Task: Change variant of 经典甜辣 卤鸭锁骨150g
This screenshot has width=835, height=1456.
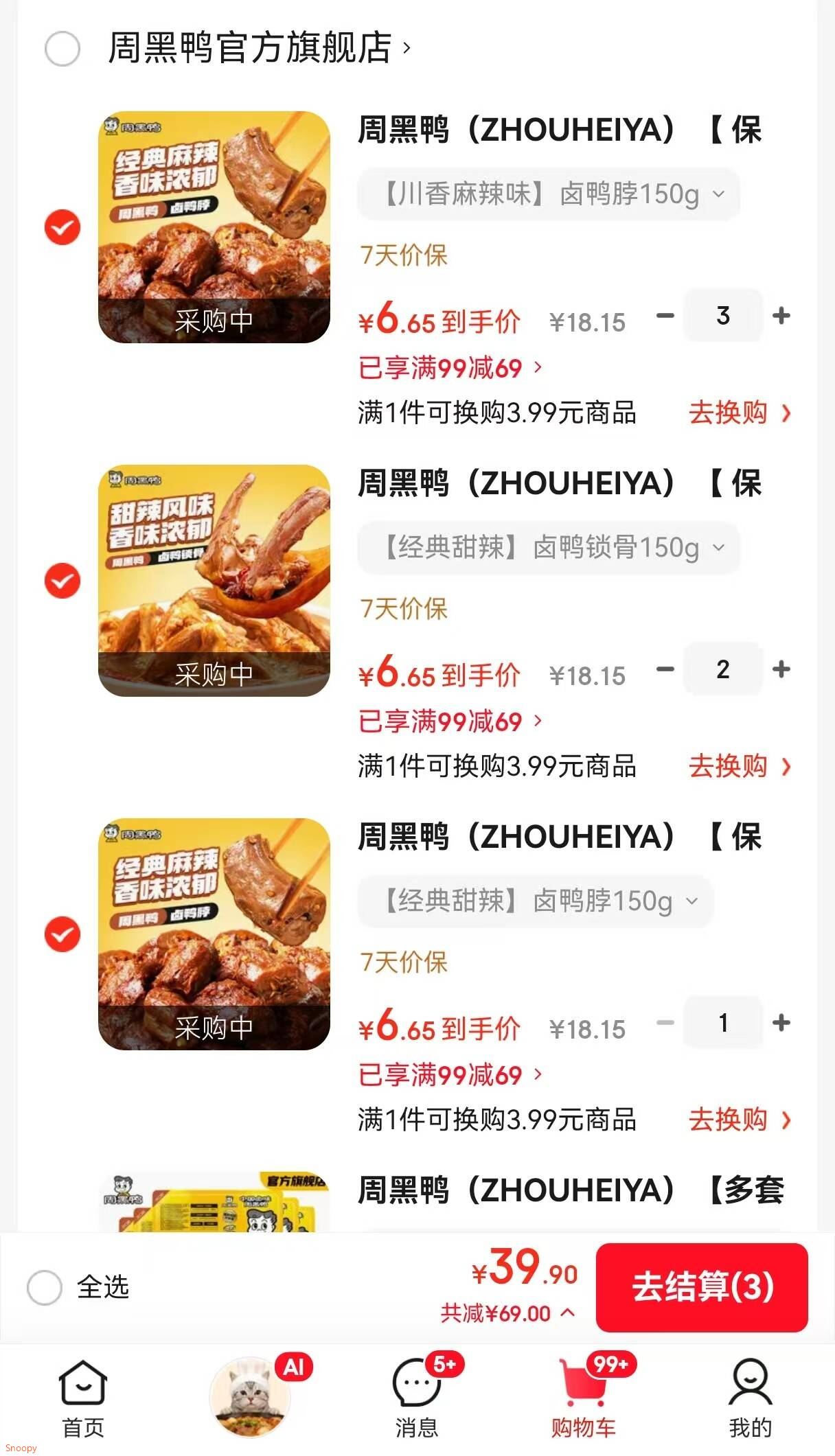Action: (x=547, y=548)
